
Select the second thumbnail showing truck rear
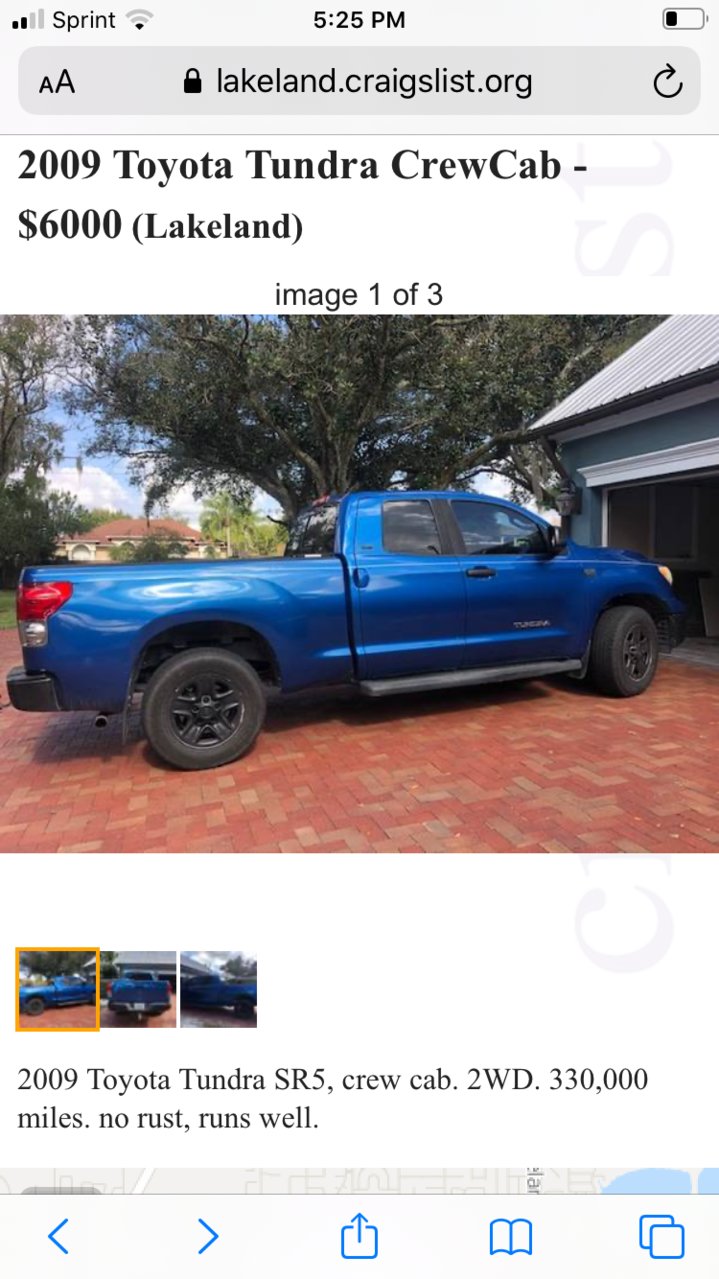click(x=139, y=989)
